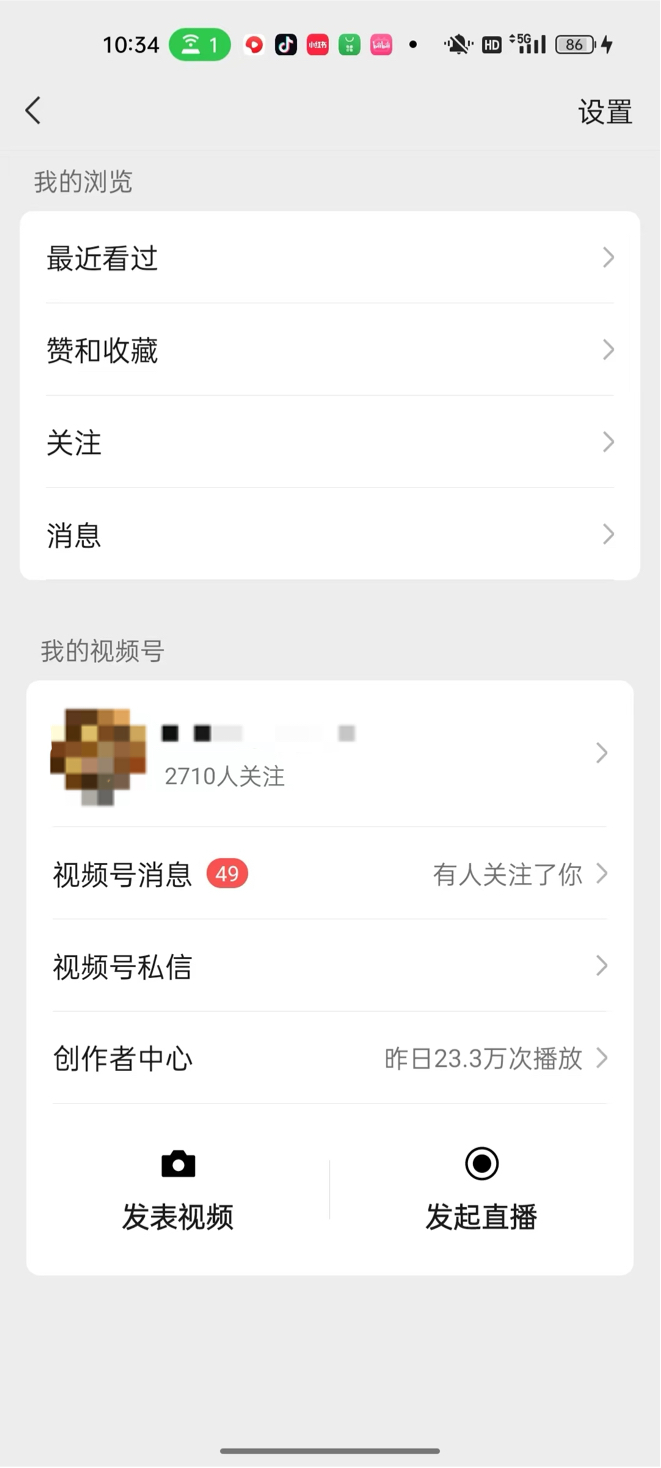Open 视频号私信 messages
The image size is (661, 1468).
click(x=330, y=966)
